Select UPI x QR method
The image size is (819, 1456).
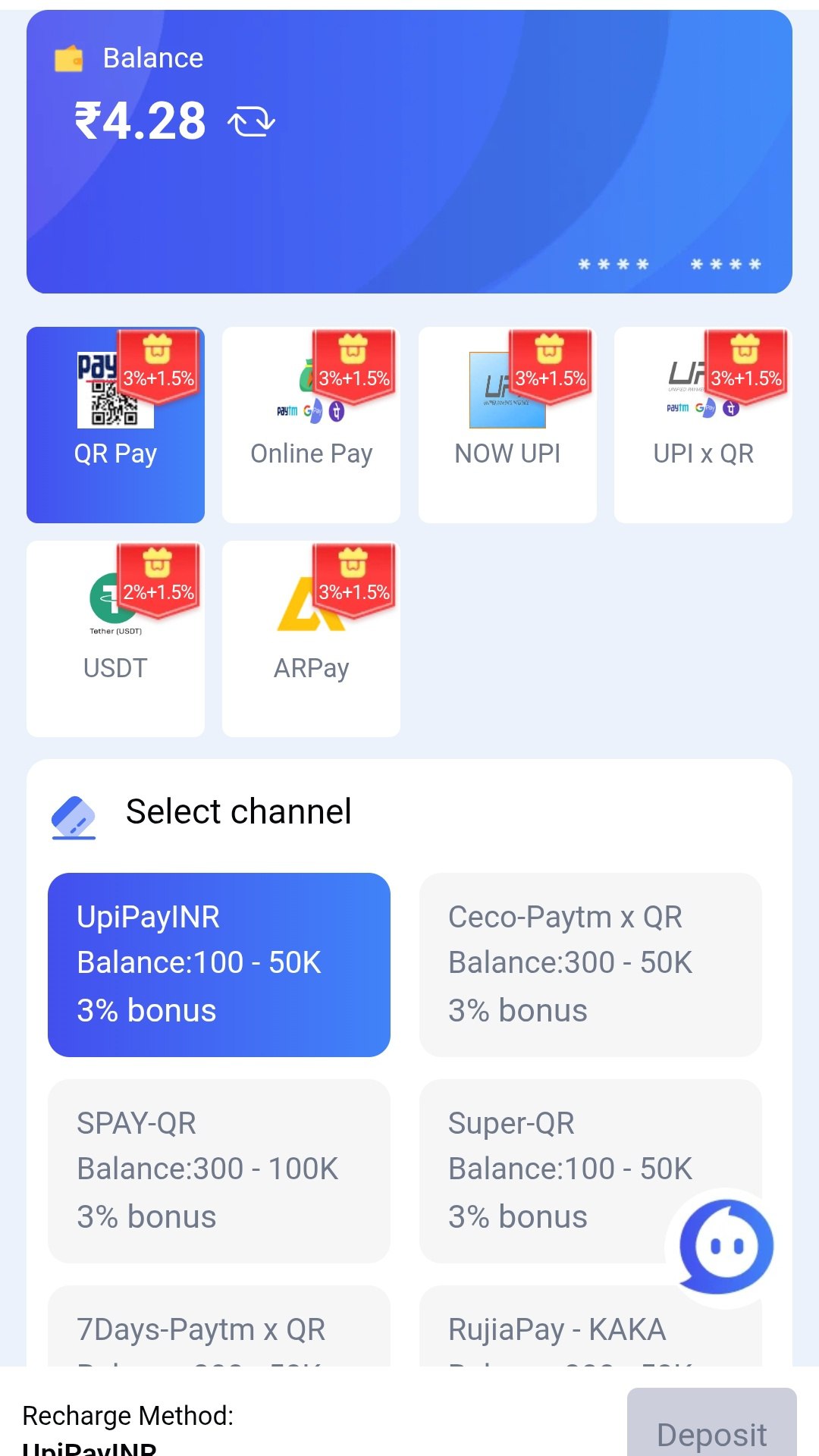[x=703, y=425]
